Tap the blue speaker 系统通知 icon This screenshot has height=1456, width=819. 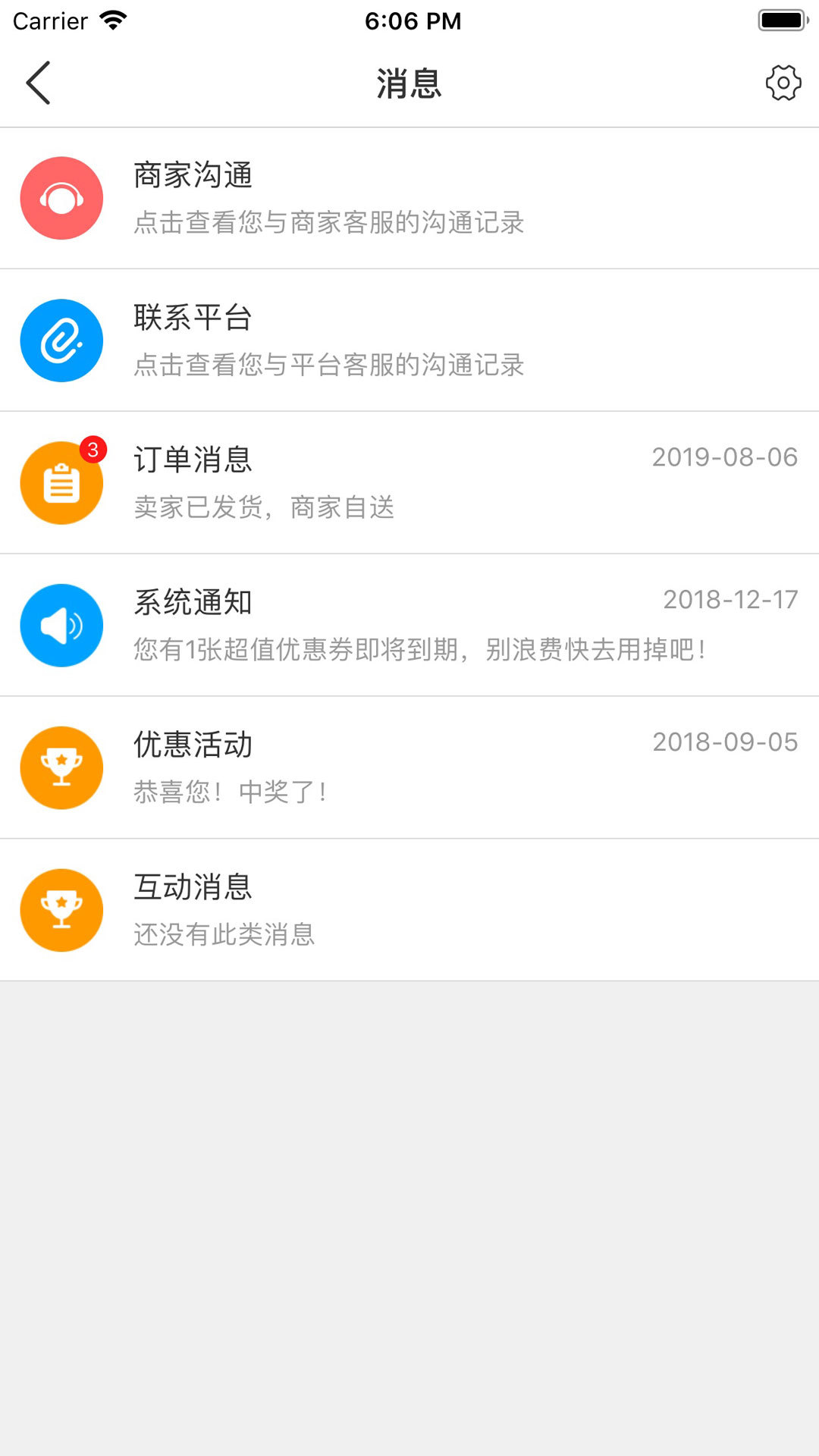(x=61, y=624)
